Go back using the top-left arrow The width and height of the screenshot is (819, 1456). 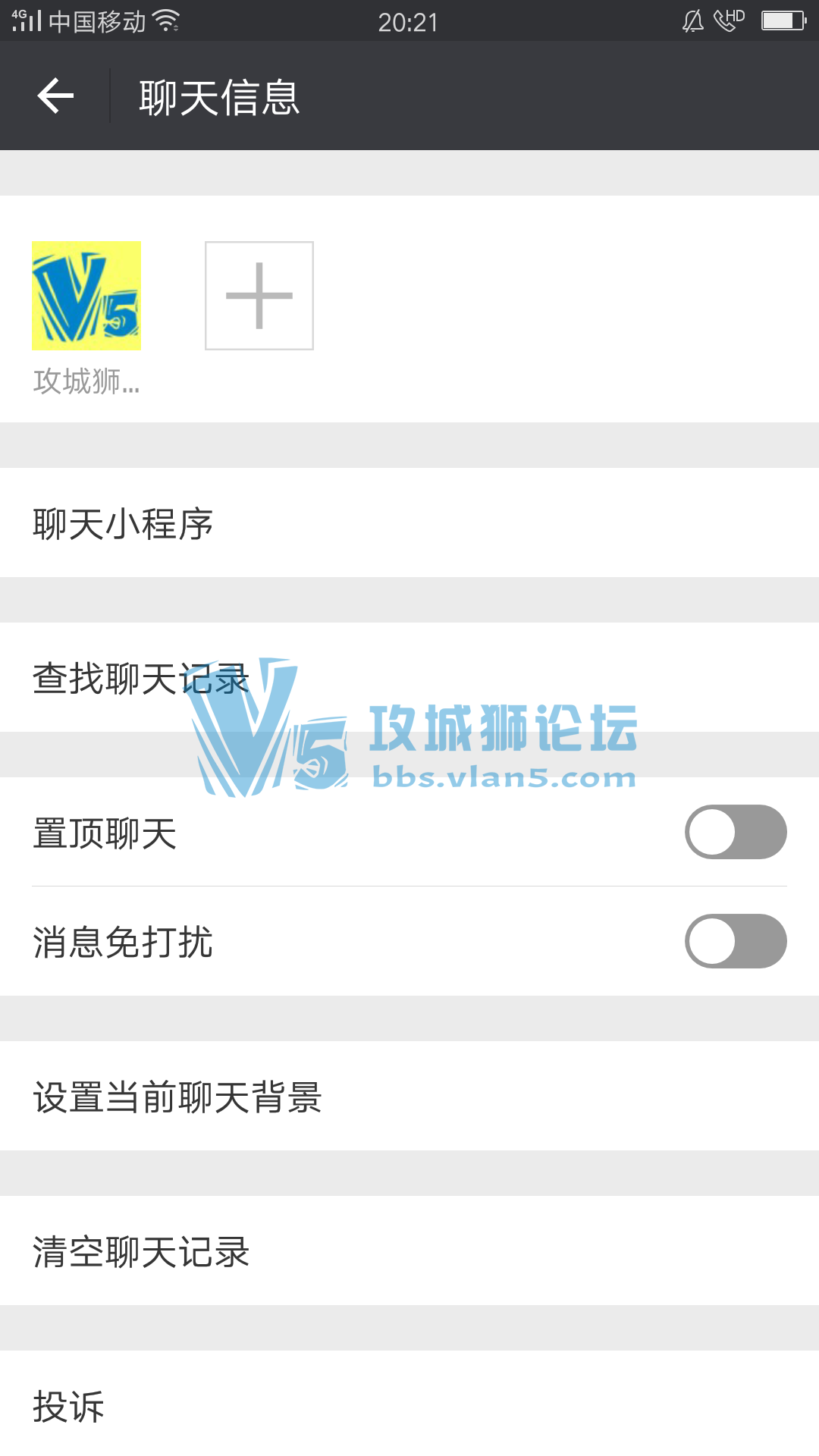pyautogui.click(x=55, y=96)
